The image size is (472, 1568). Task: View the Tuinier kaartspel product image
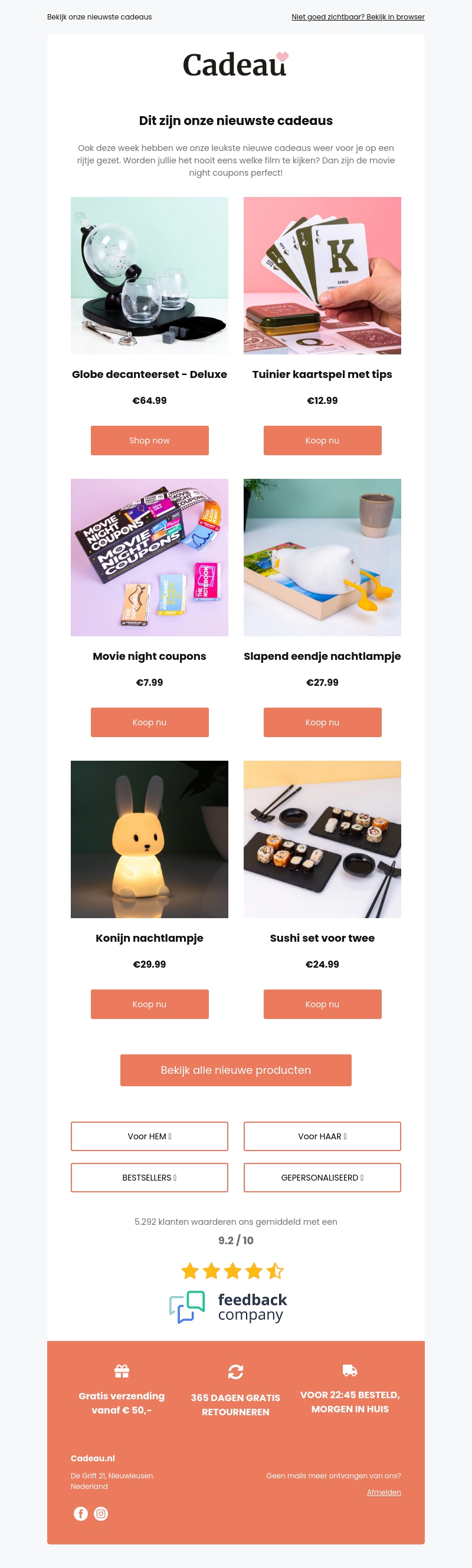322,275
